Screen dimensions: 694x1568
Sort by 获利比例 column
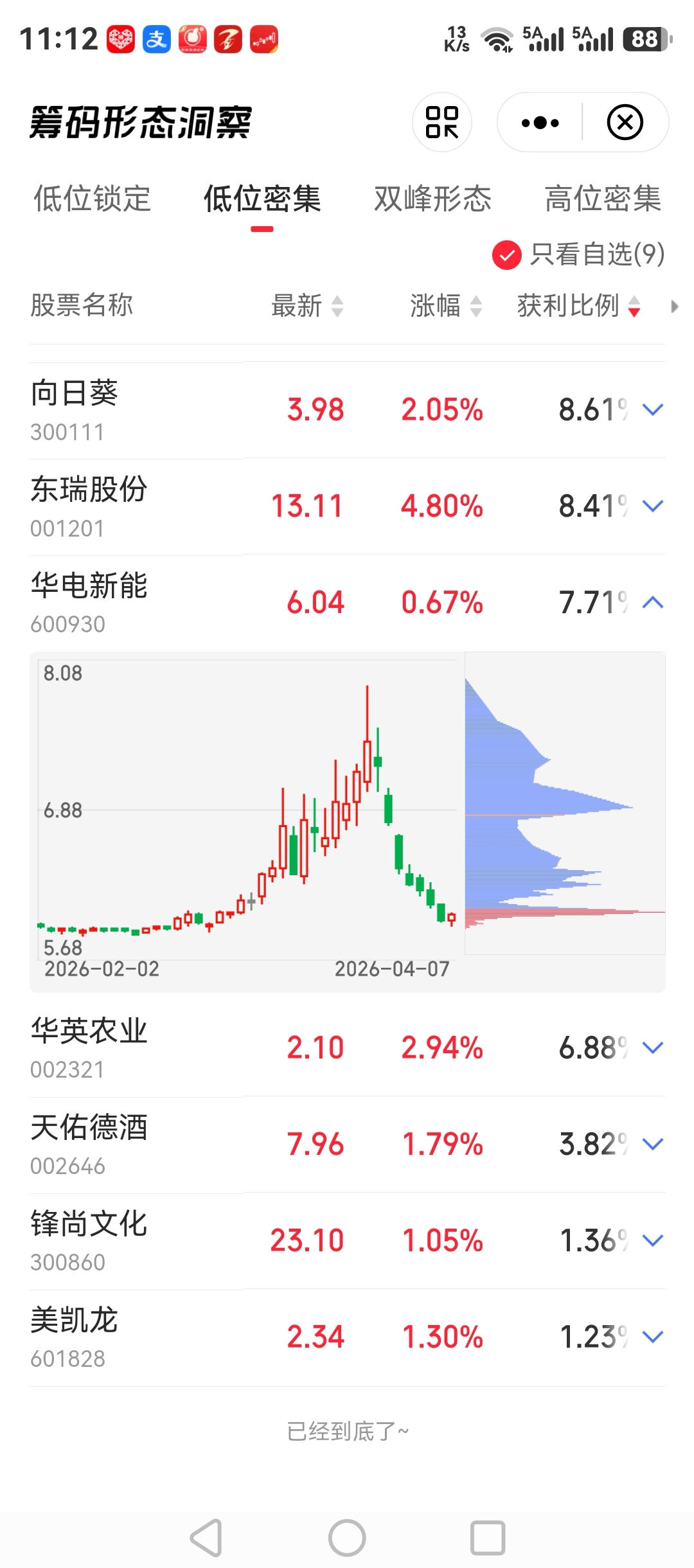tap(579, 306)
